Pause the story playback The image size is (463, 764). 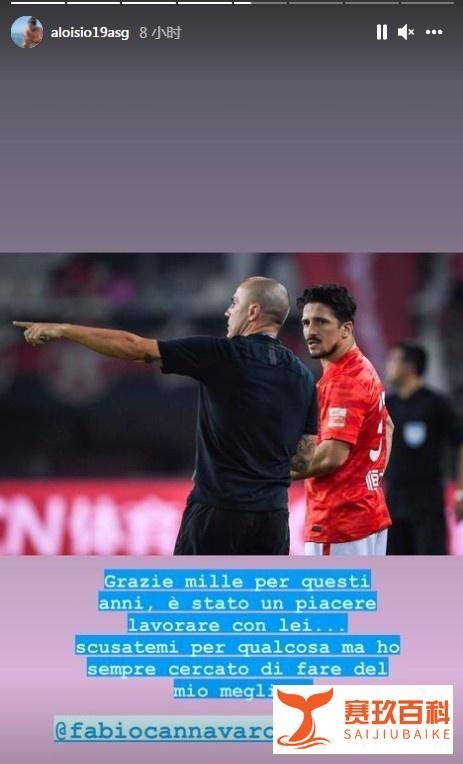[x=382, y=33]
